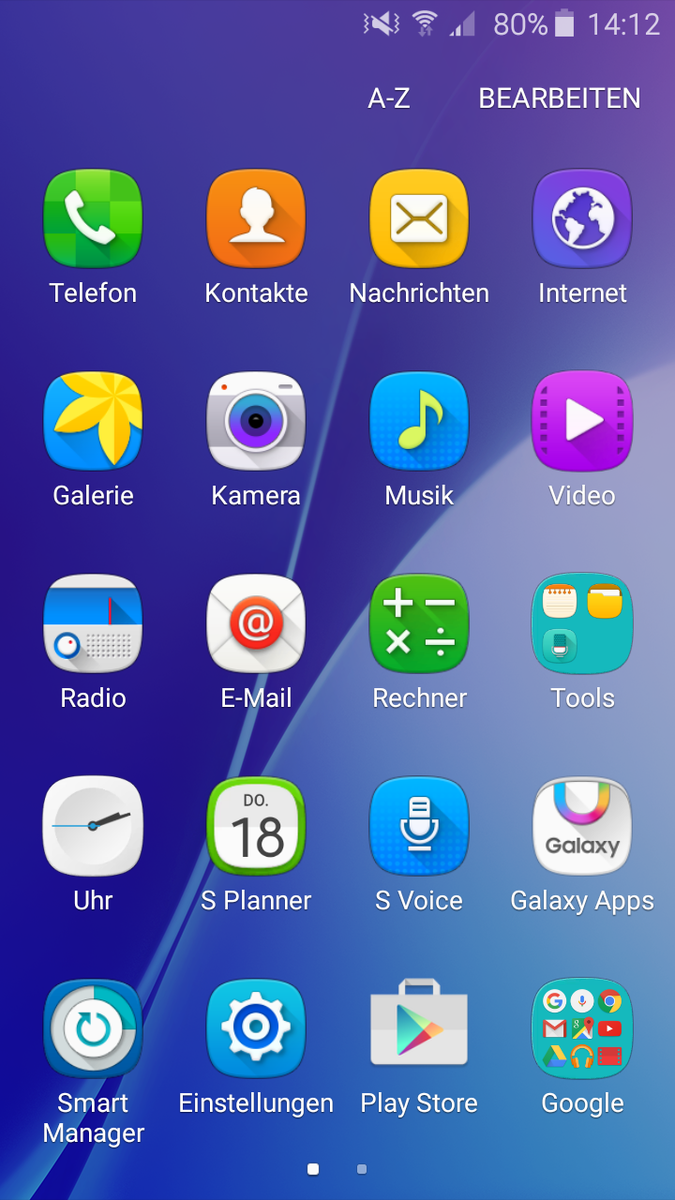
Task: Sort apps with the A-Z button
Action: coord(389,98)
